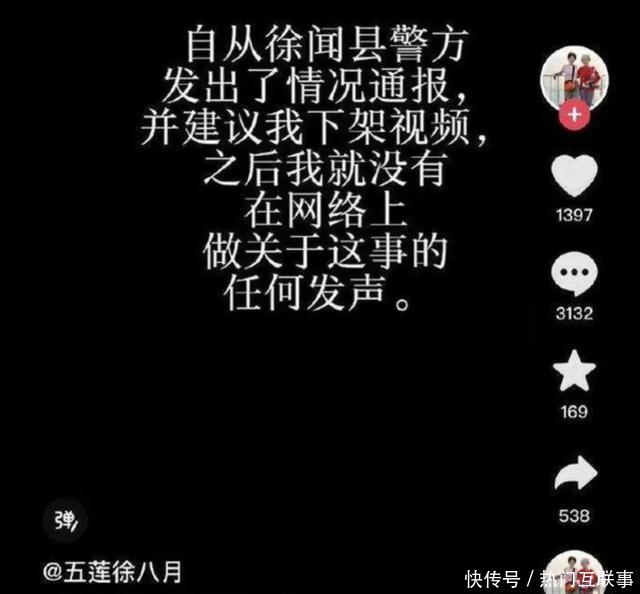Like this video with the heart icon
This screenshot has width=640, height=594.
click(x=574, y=176)
